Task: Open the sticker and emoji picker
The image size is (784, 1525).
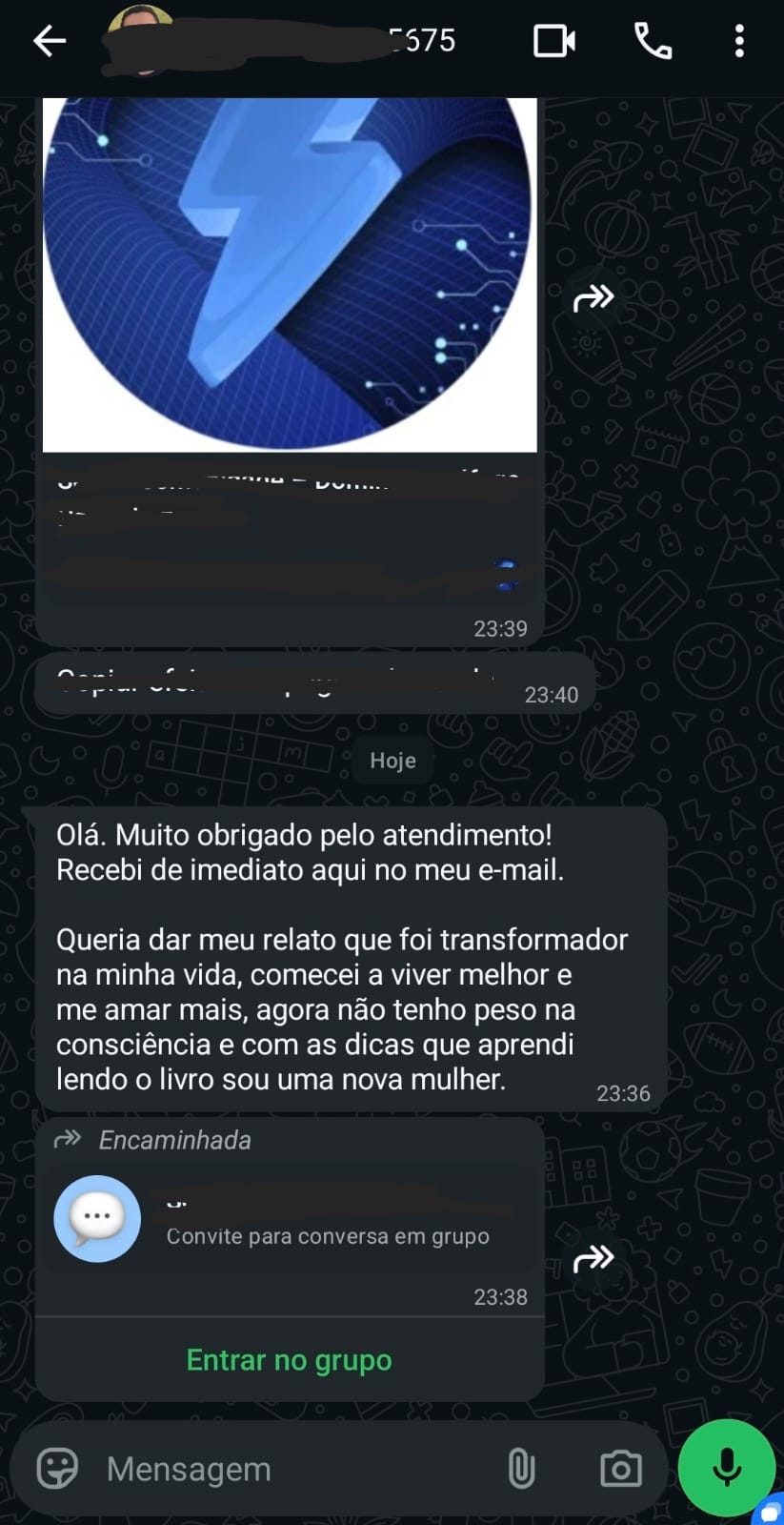Action: tap(55, 1469)
